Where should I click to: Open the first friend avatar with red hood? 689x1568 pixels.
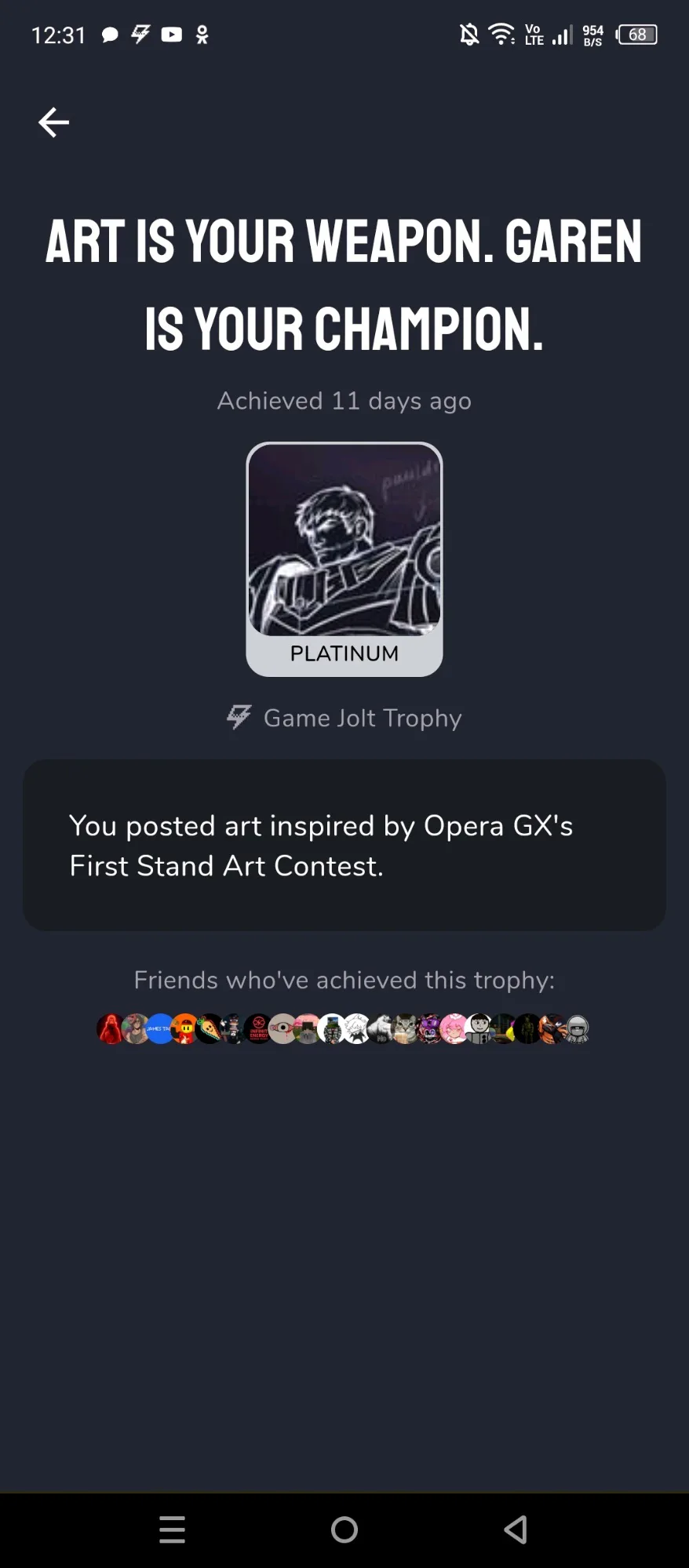[x=110, y=1028]
